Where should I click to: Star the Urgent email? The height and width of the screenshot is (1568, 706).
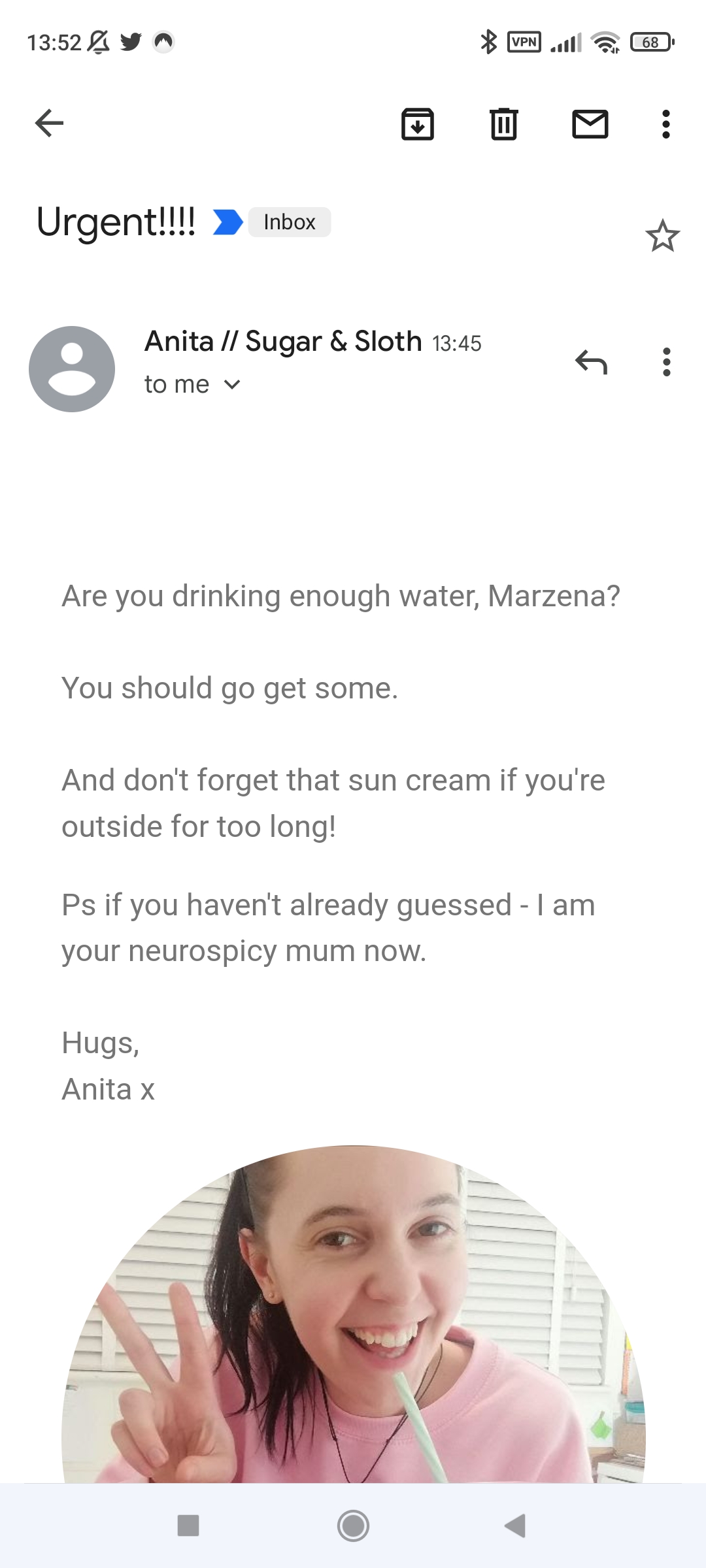click(662, 236)
